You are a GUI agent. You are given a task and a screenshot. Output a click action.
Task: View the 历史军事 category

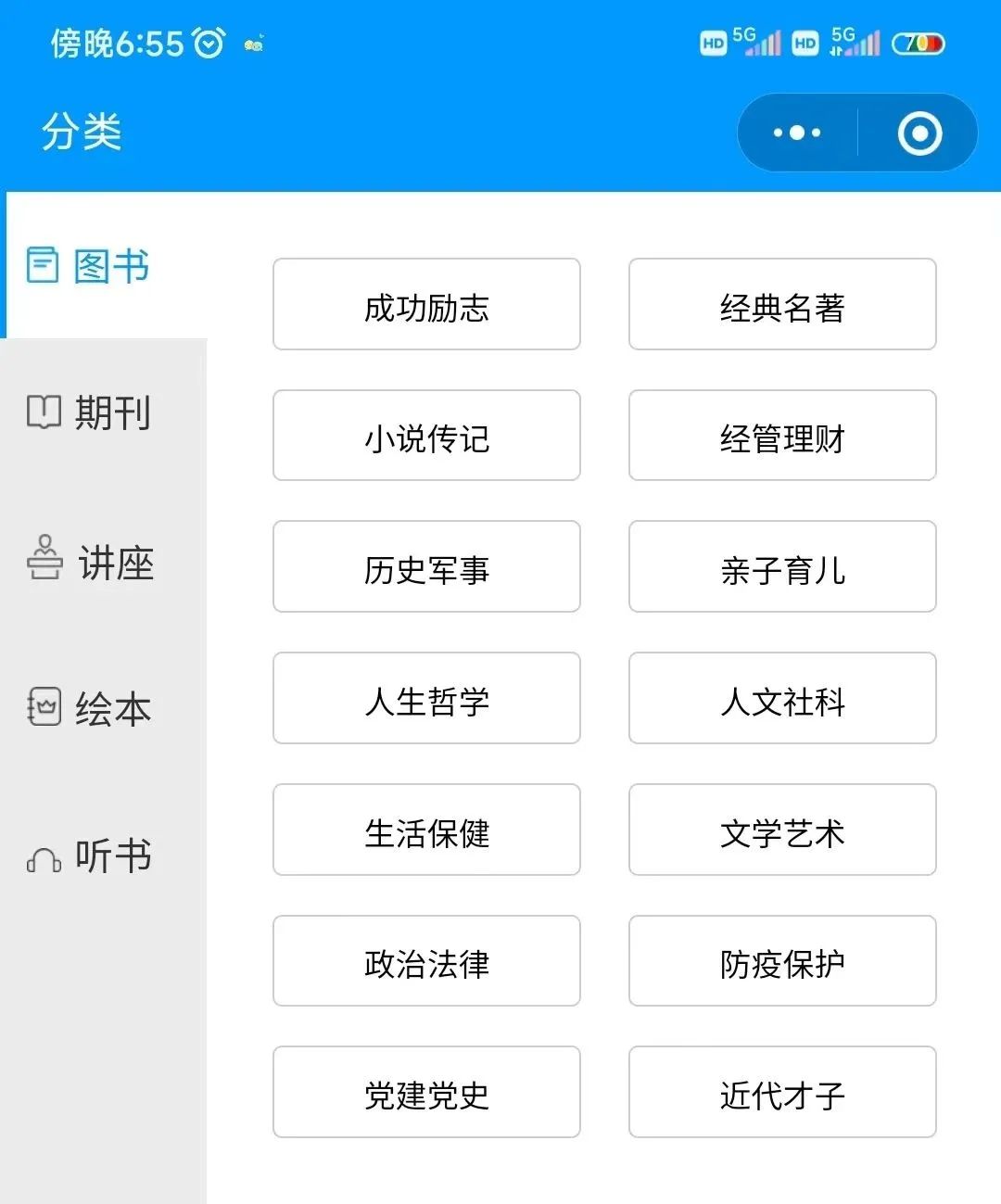click(x=426, y=567)
